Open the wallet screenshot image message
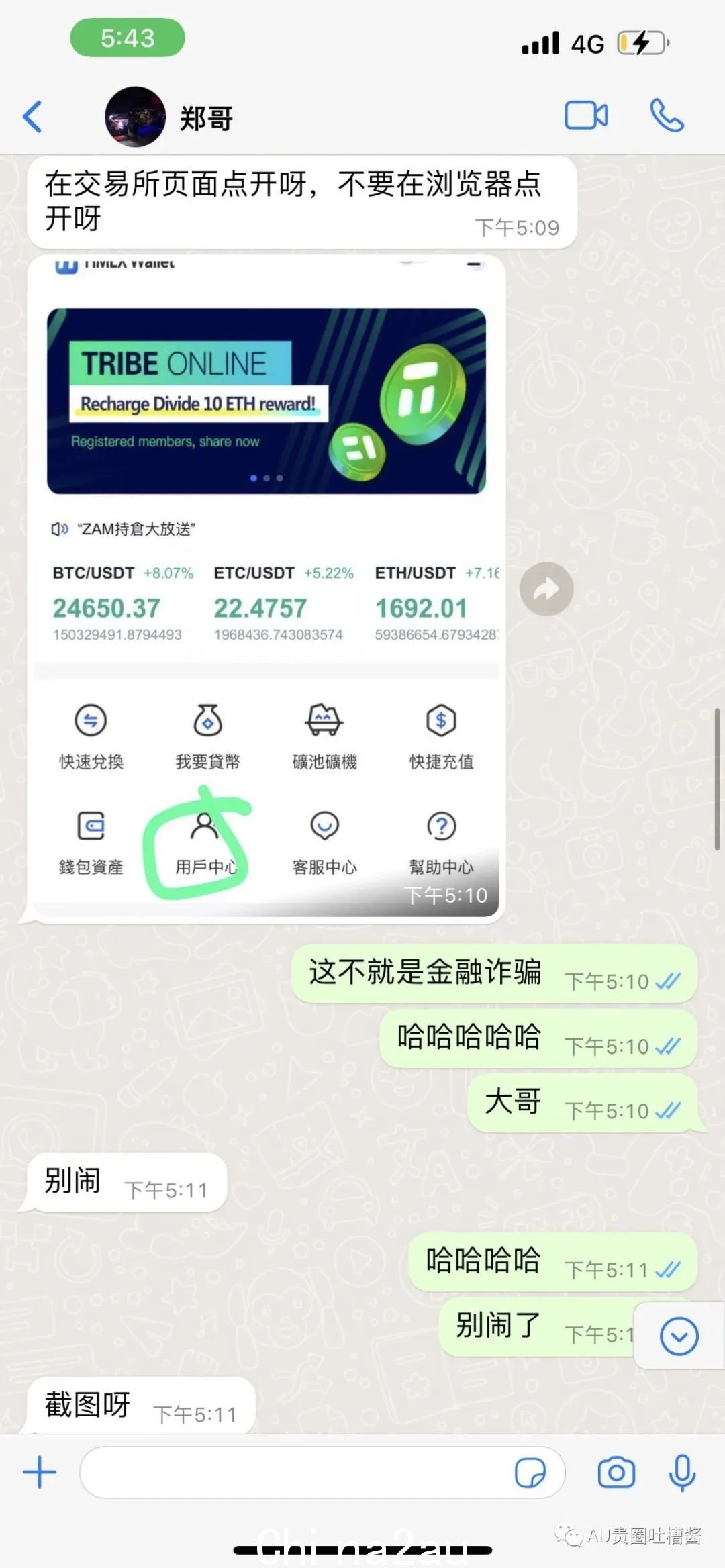The height and width of the screenshot is (1568, 725). point(266,584)
